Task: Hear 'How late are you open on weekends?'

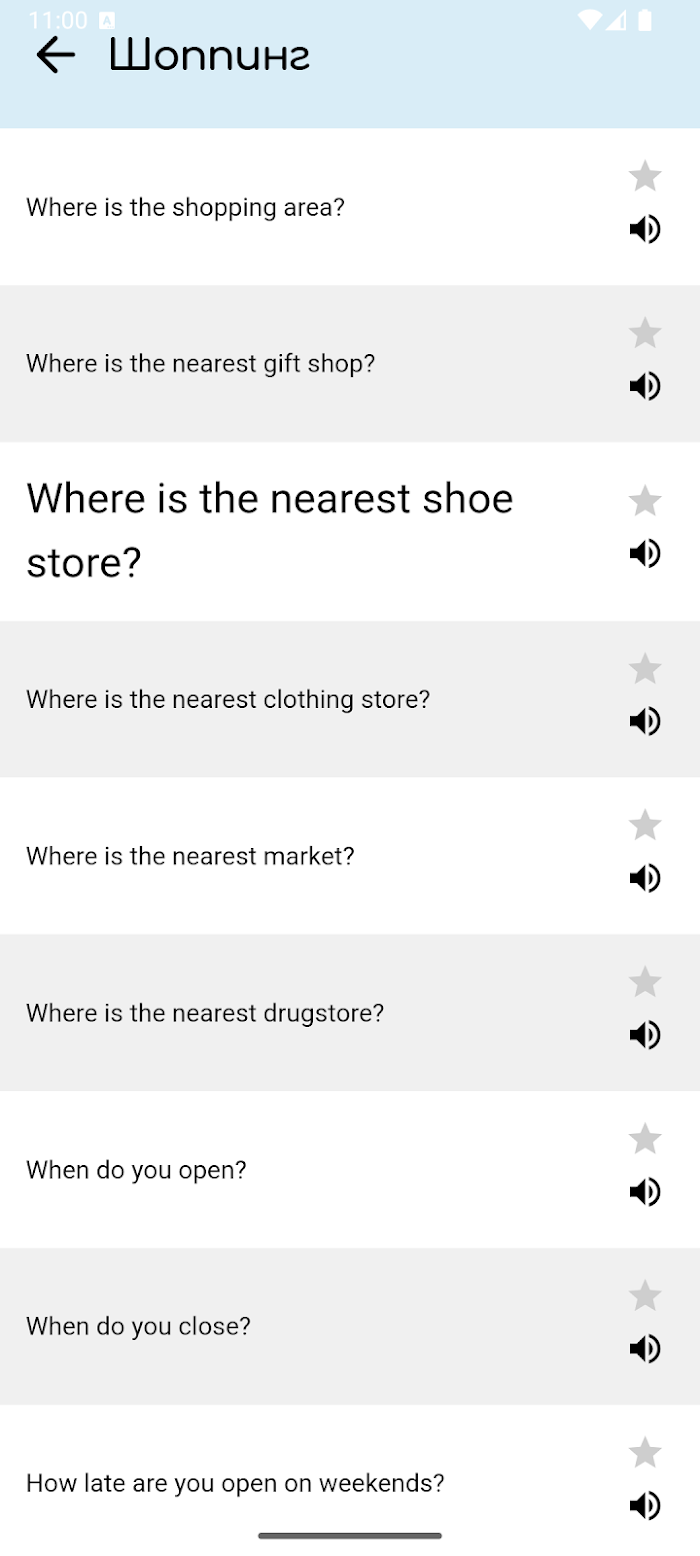Action: pos(645,1506)
